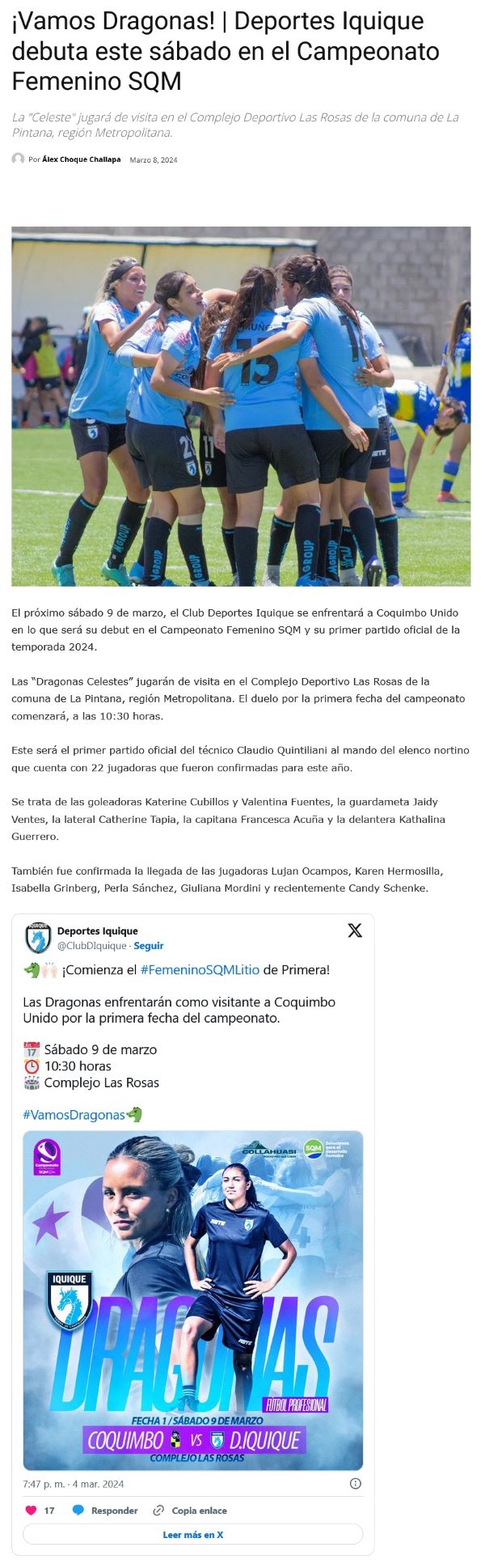
Task: Open the tweet timestamp 7:47 p. m.
Action: point(73,1485)
